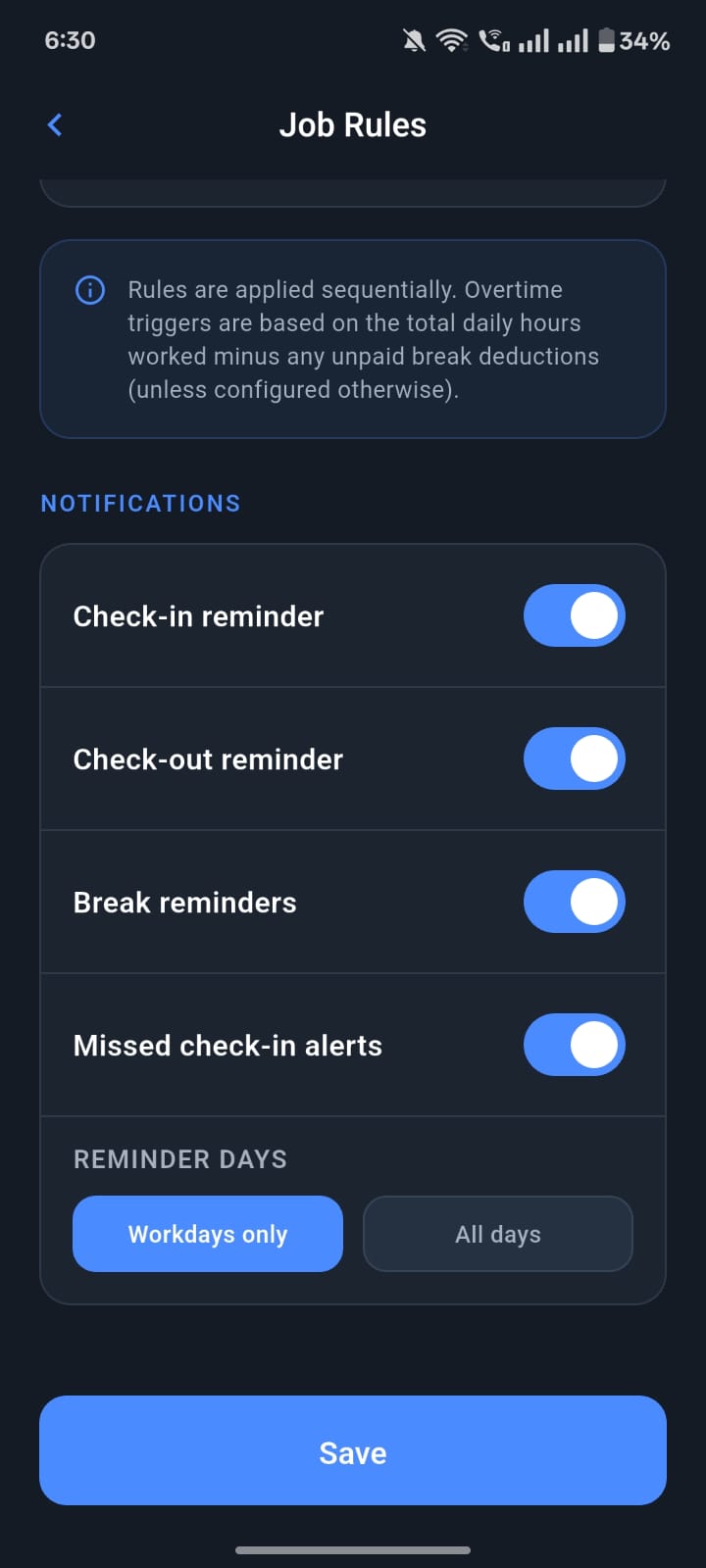Save the job rules

[353, 1451]
